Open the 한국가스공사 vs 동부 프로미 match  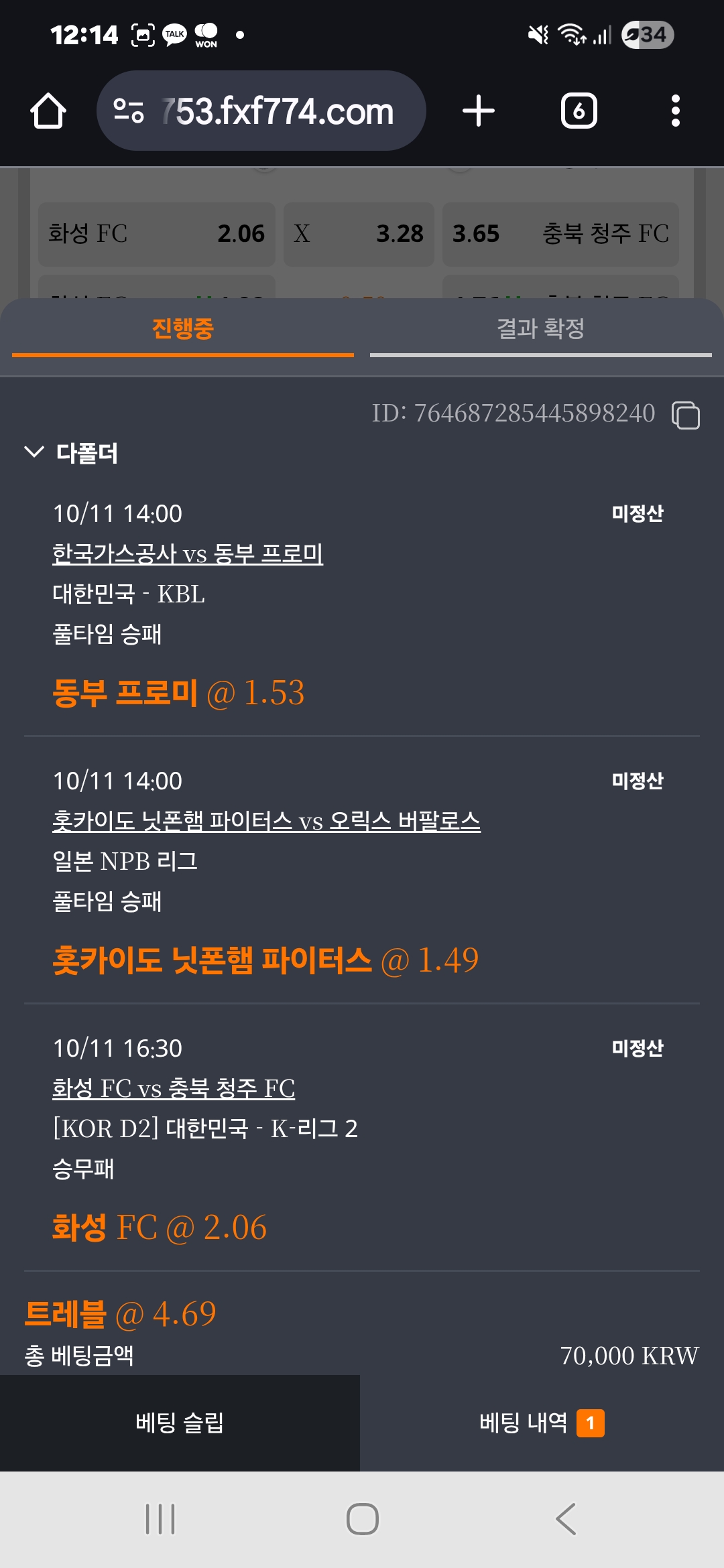[188, 553]
